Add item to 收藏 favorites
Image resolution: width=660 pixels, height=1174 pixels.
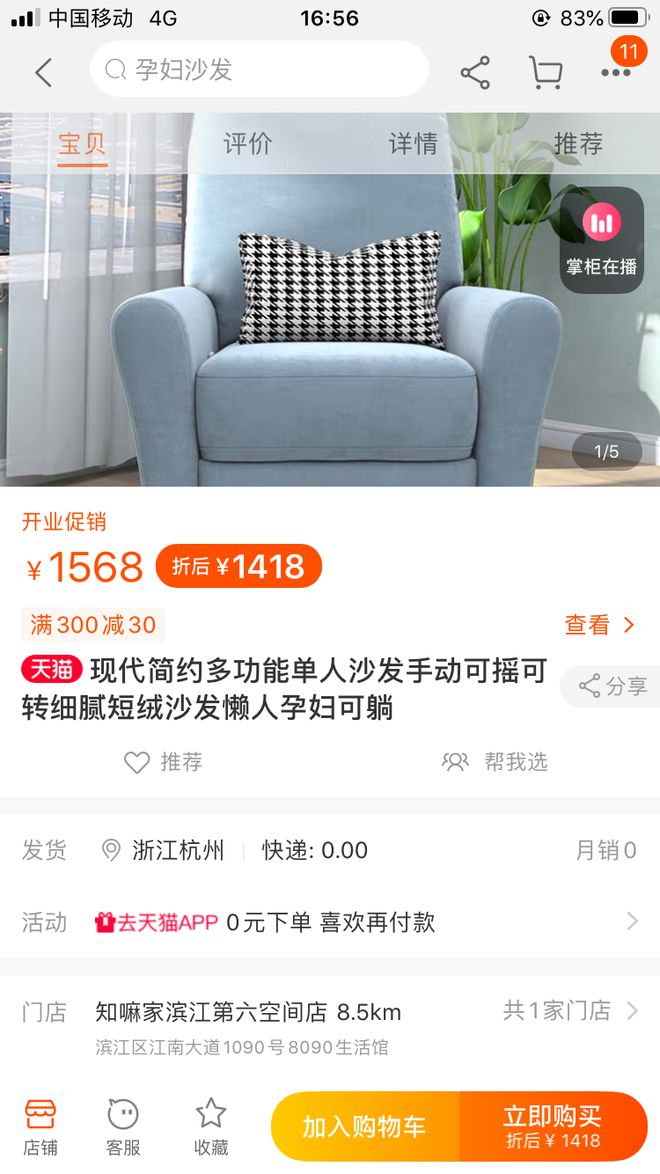tap(211, 1126)
